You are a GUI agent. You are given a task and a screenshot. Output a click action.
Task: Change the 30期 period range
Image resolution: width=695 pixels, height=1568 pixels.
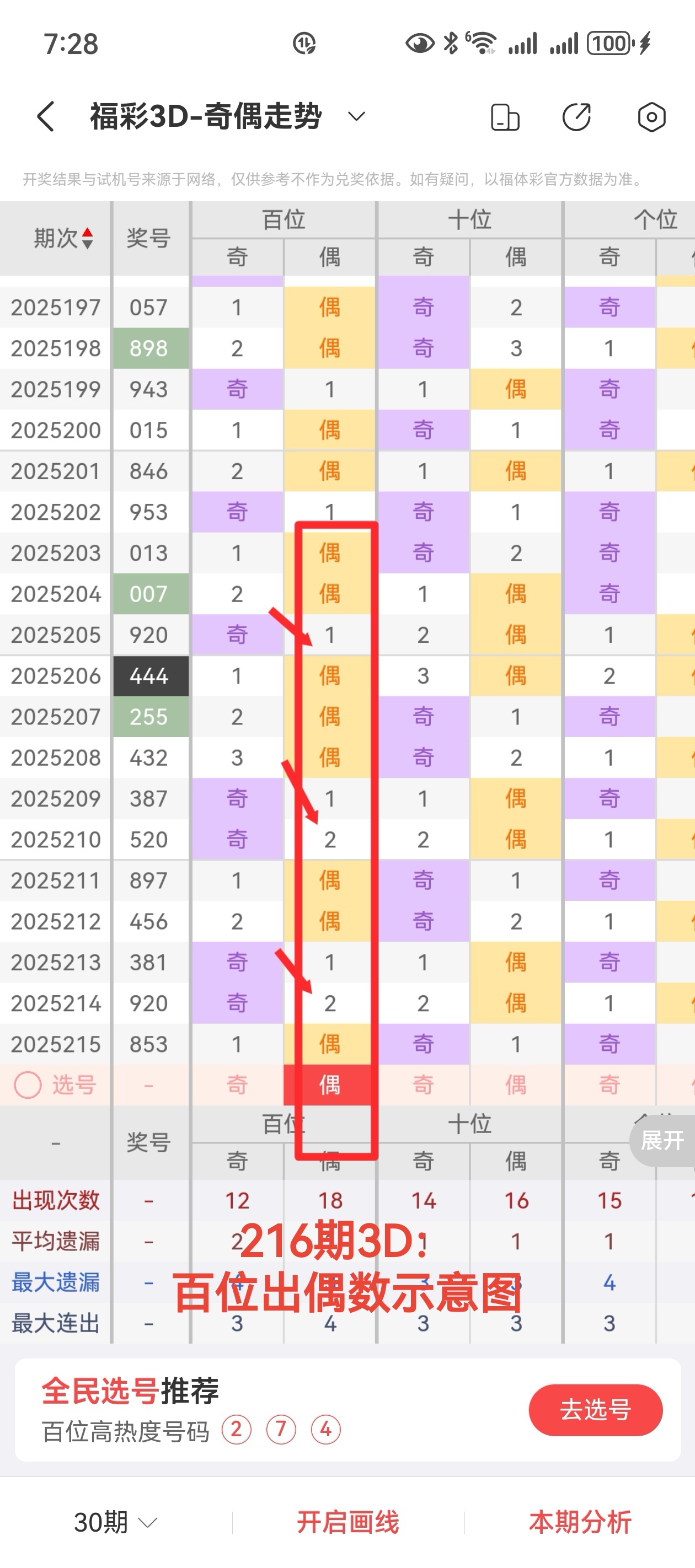pyautogui.click(x=115, y=1522)
